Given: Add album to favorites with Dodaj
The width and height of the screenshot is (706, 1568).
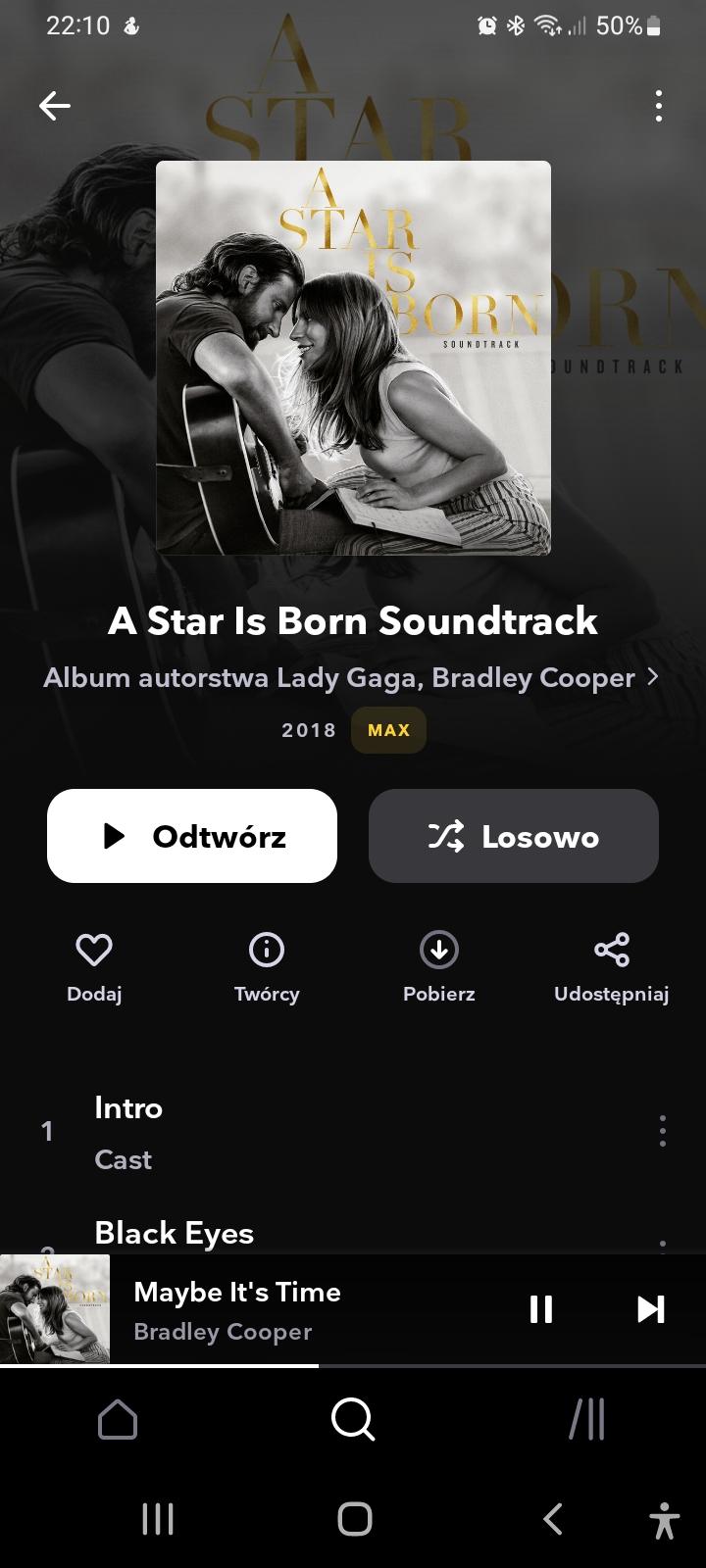Looking at the screenshot, I should pyautogui.click(x=94, y=966).
